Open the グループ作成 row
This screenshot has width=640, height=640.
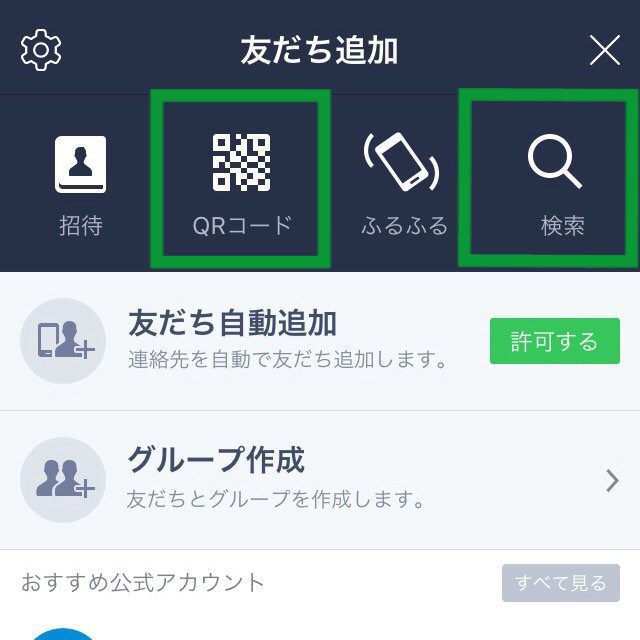pyautogui.click(x=320, y=480)
